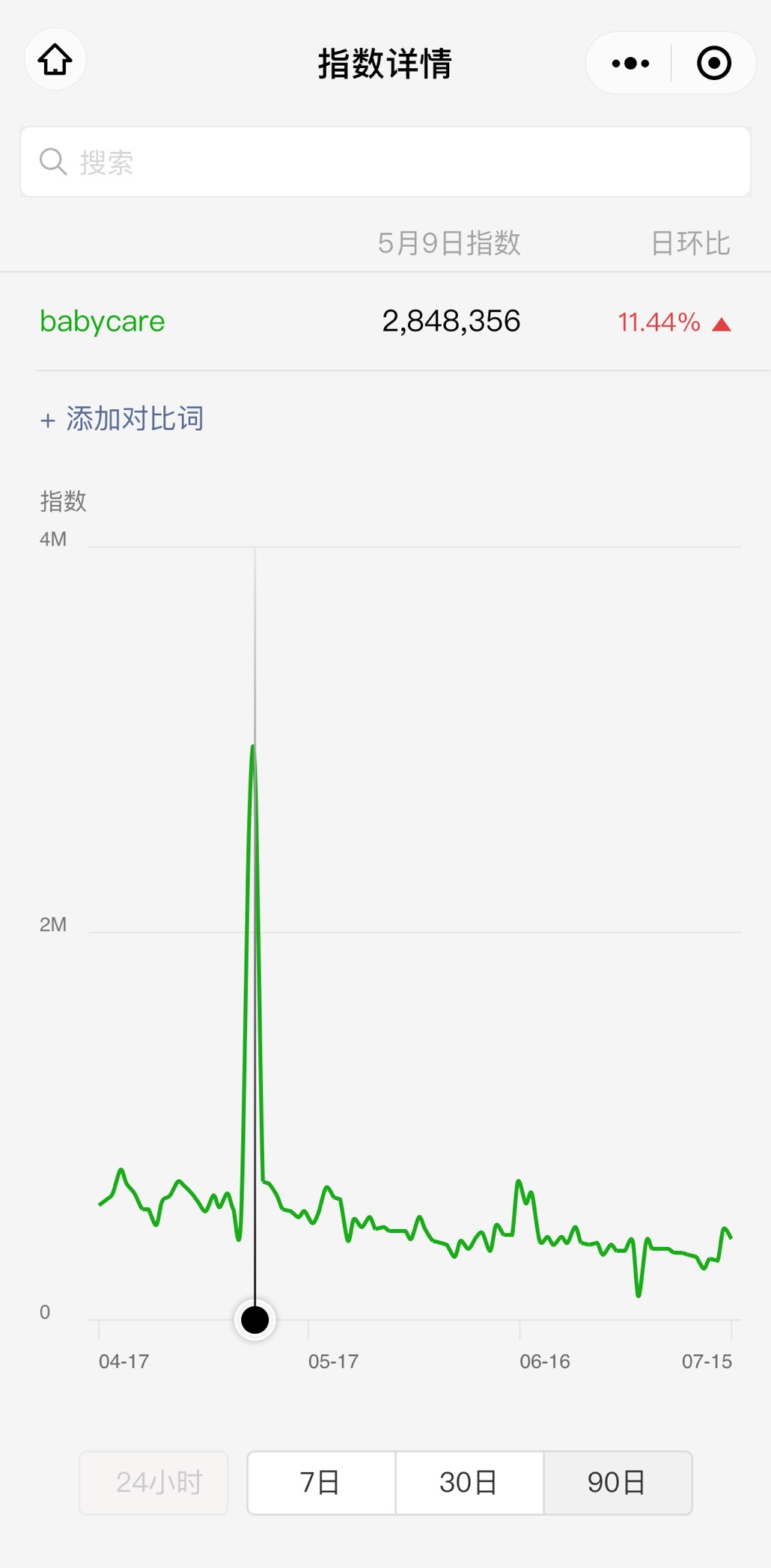Select the 90日 time range
Image resolution: width=771 pixels, height=1568 pixels.
pos(618,1483)
